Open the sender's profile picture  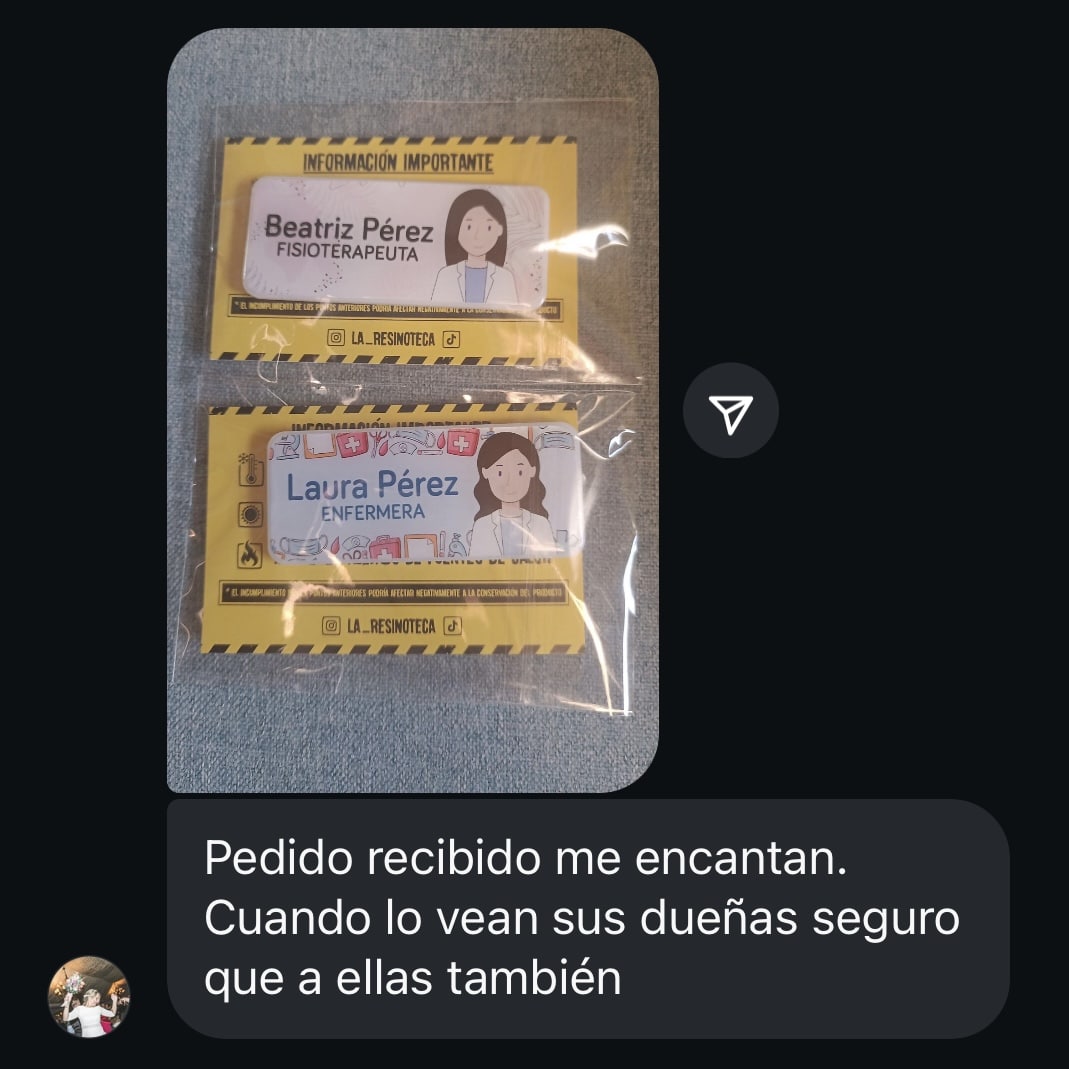point(89,996)
